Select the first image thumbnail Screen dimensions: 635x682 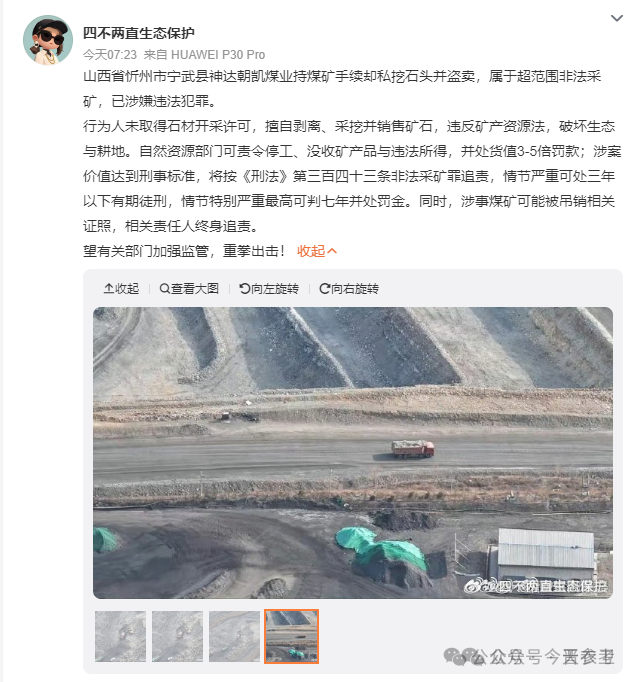point(120,636)
